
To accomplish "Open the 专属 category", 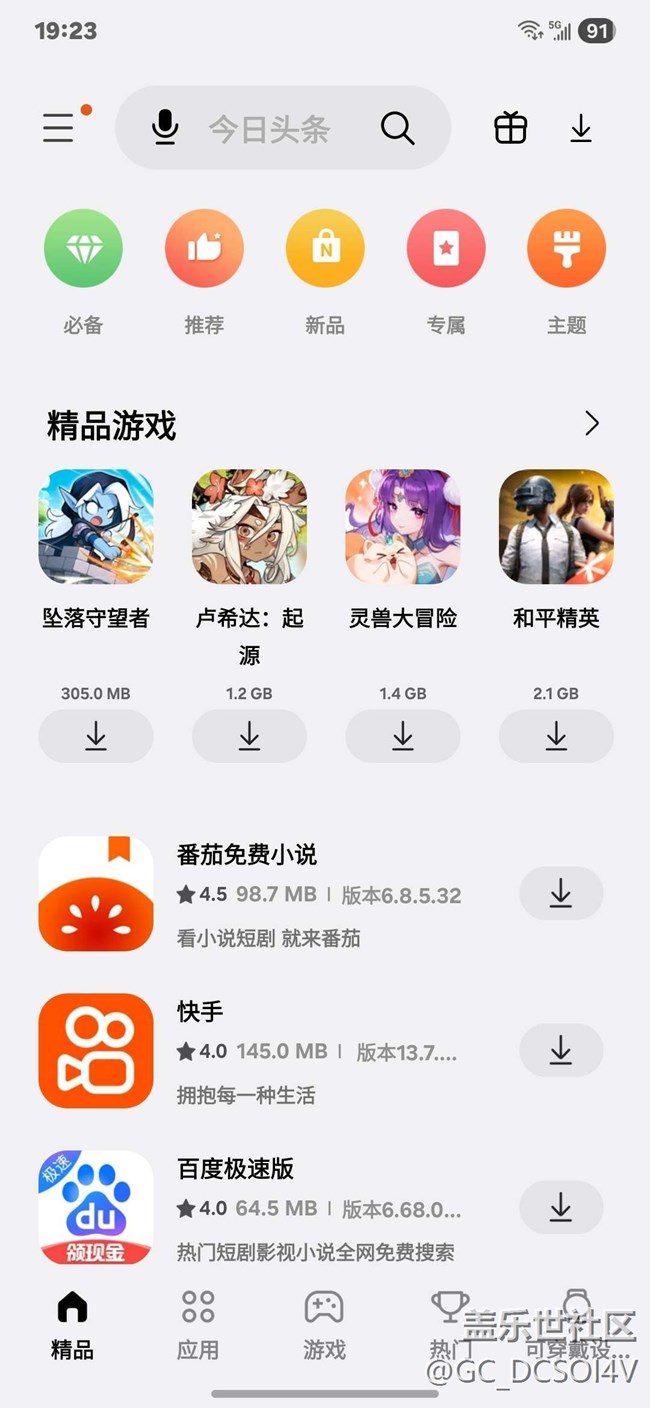I will [x=446, y=248].
